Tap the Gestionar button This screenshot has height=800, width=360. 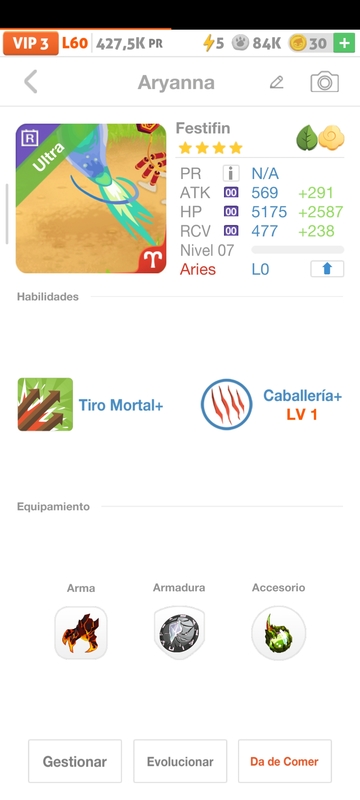coord(75,761)
